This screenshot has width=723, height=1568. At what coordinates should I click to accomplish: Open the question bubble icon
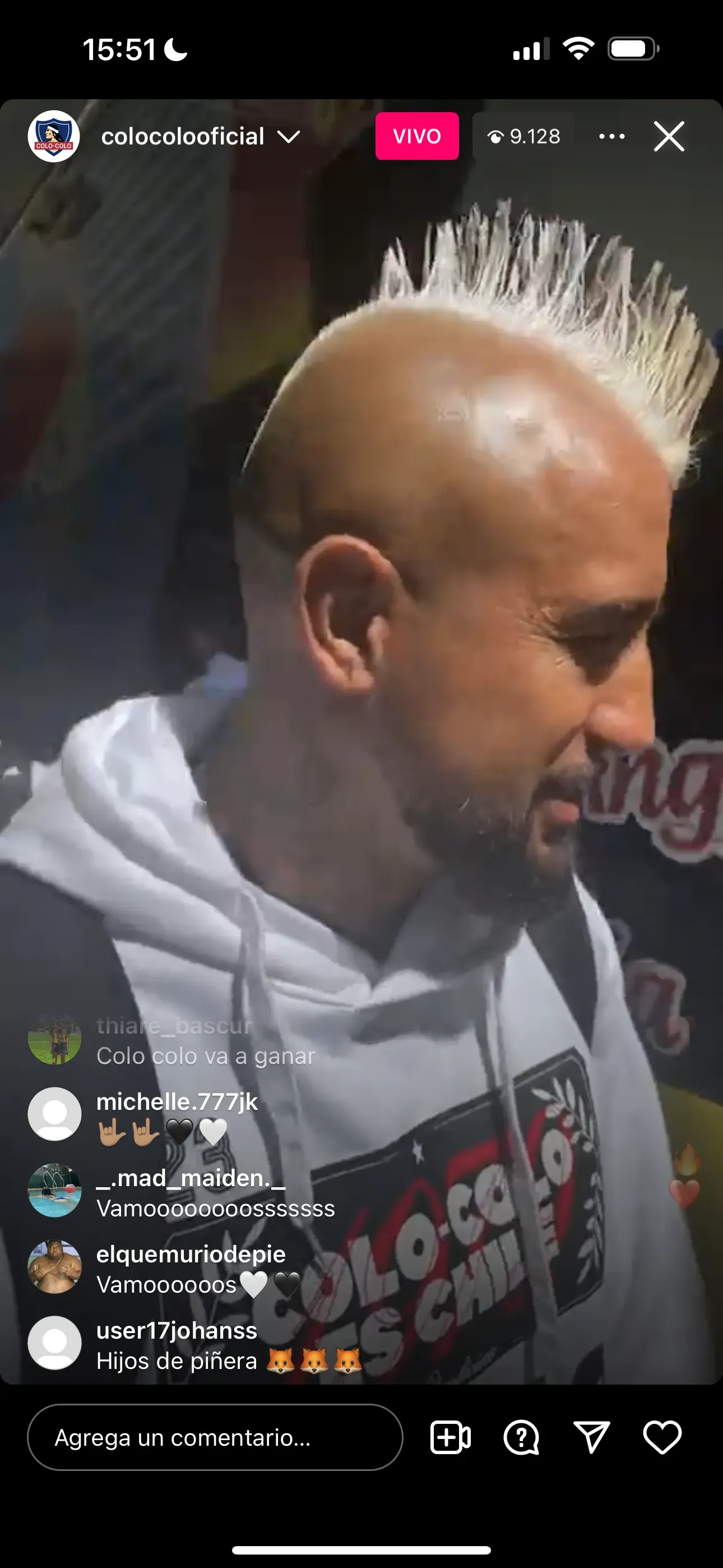click(x=521, y=1437)
